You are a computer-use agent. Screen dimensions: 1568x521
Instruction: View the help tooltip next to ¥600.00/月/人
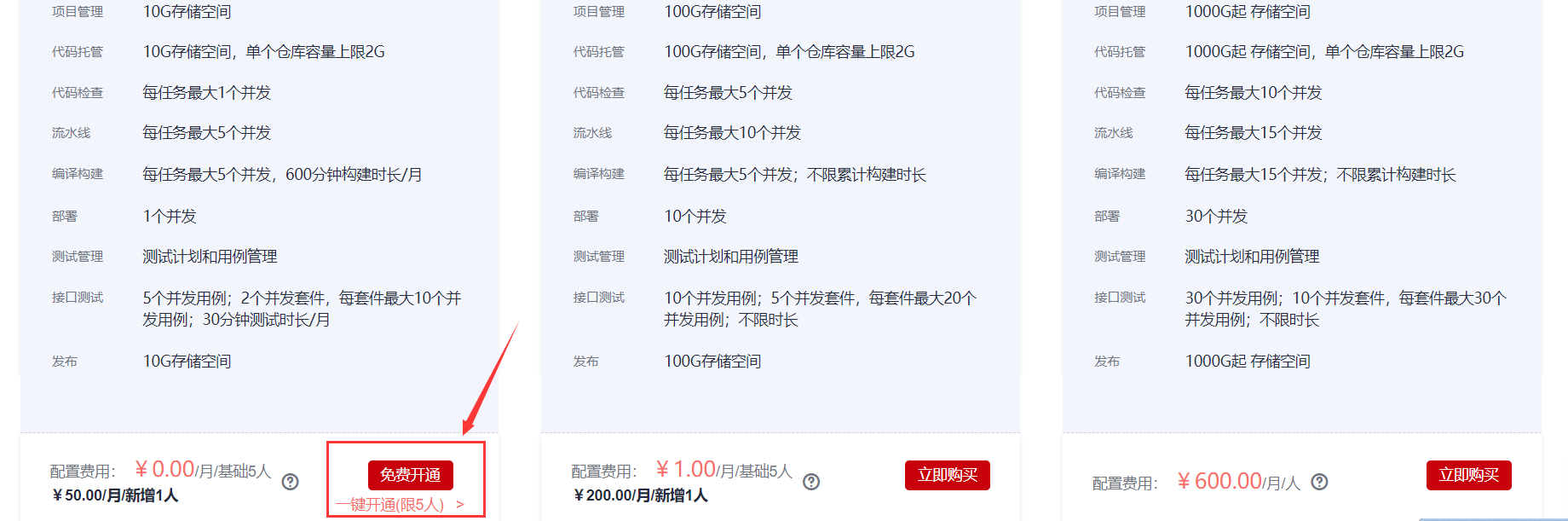(1319, 482)
